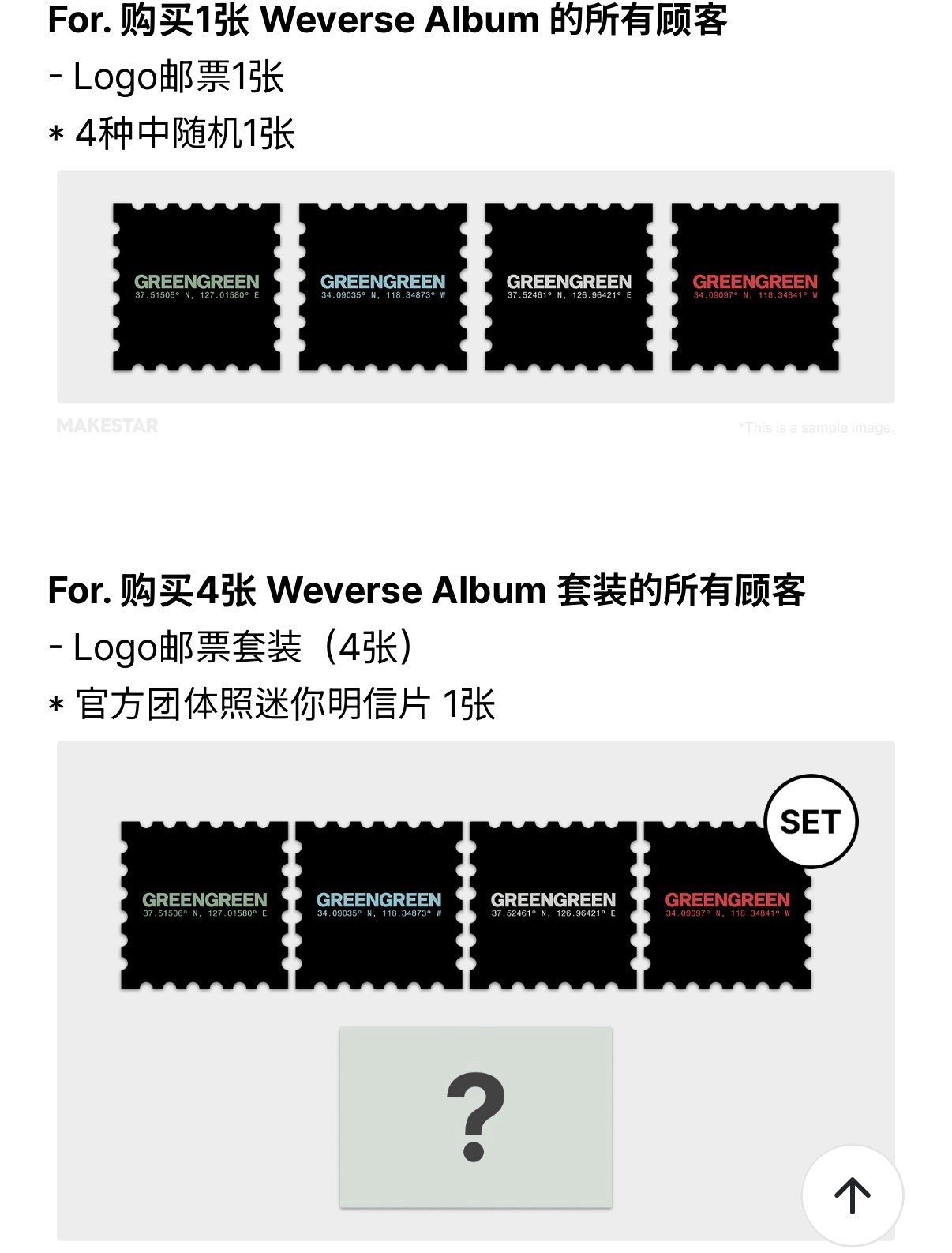Image resolution: width=952 pixels, height=1253 pixels.
Task: Open the Logo stamp SET sample image
Action: click(x=475, y=987)
